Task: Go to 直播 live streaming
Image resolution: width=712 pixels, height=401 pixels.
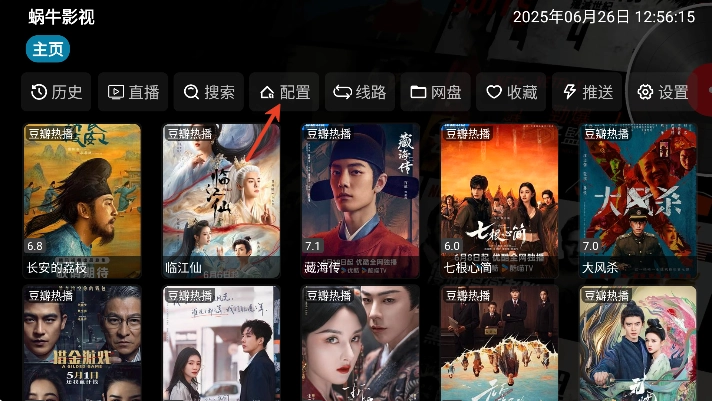Action: 133,92
